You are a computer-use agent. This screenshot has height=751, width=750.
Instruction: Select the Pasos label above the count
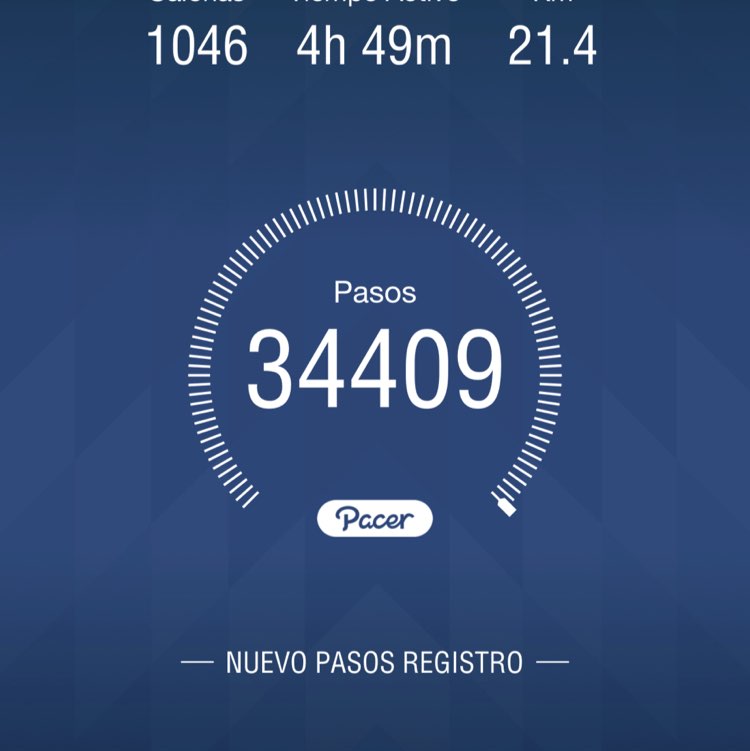coord(375,294)
